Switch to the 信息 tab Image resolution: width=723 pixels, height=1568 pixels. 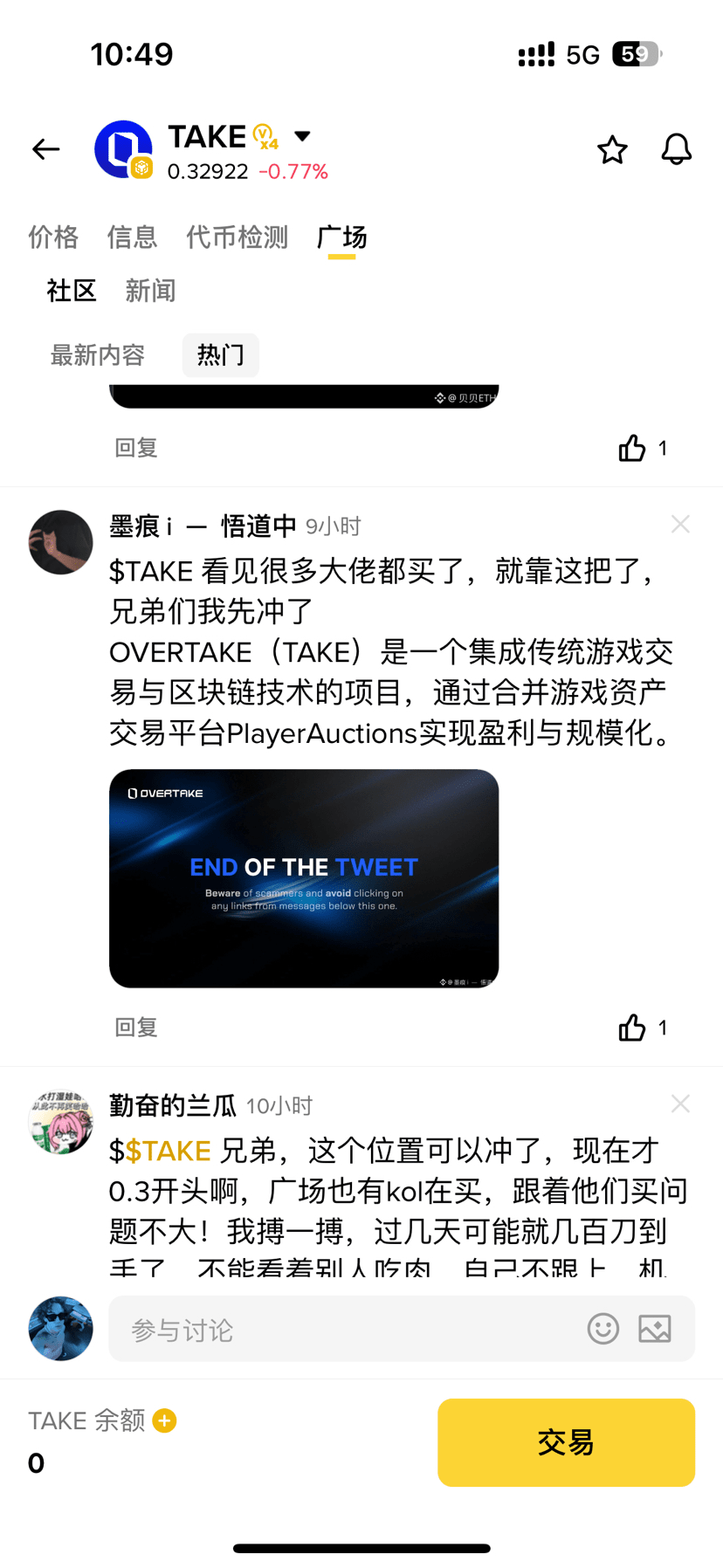pos(132,237)
